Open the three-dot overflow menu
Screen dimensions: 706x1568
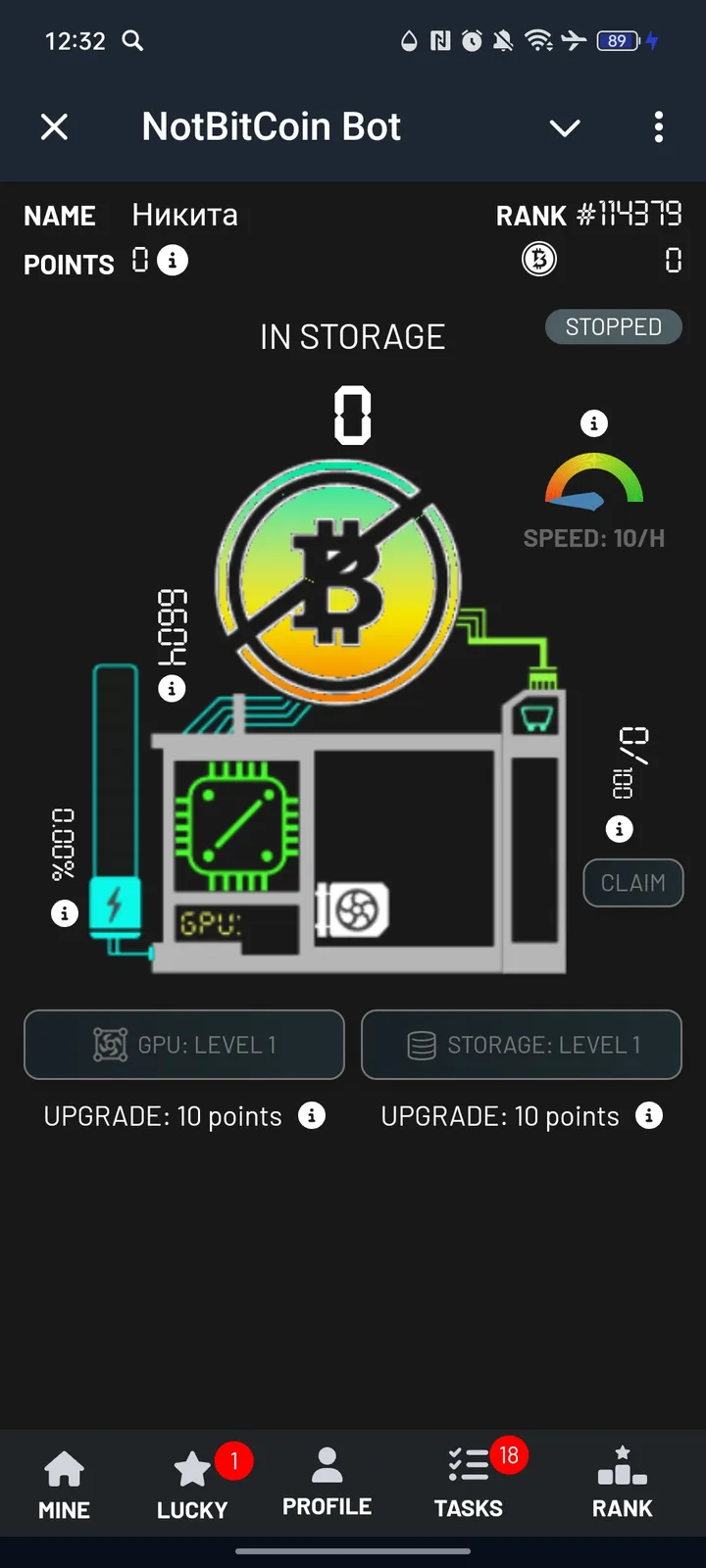click(659, 127)
